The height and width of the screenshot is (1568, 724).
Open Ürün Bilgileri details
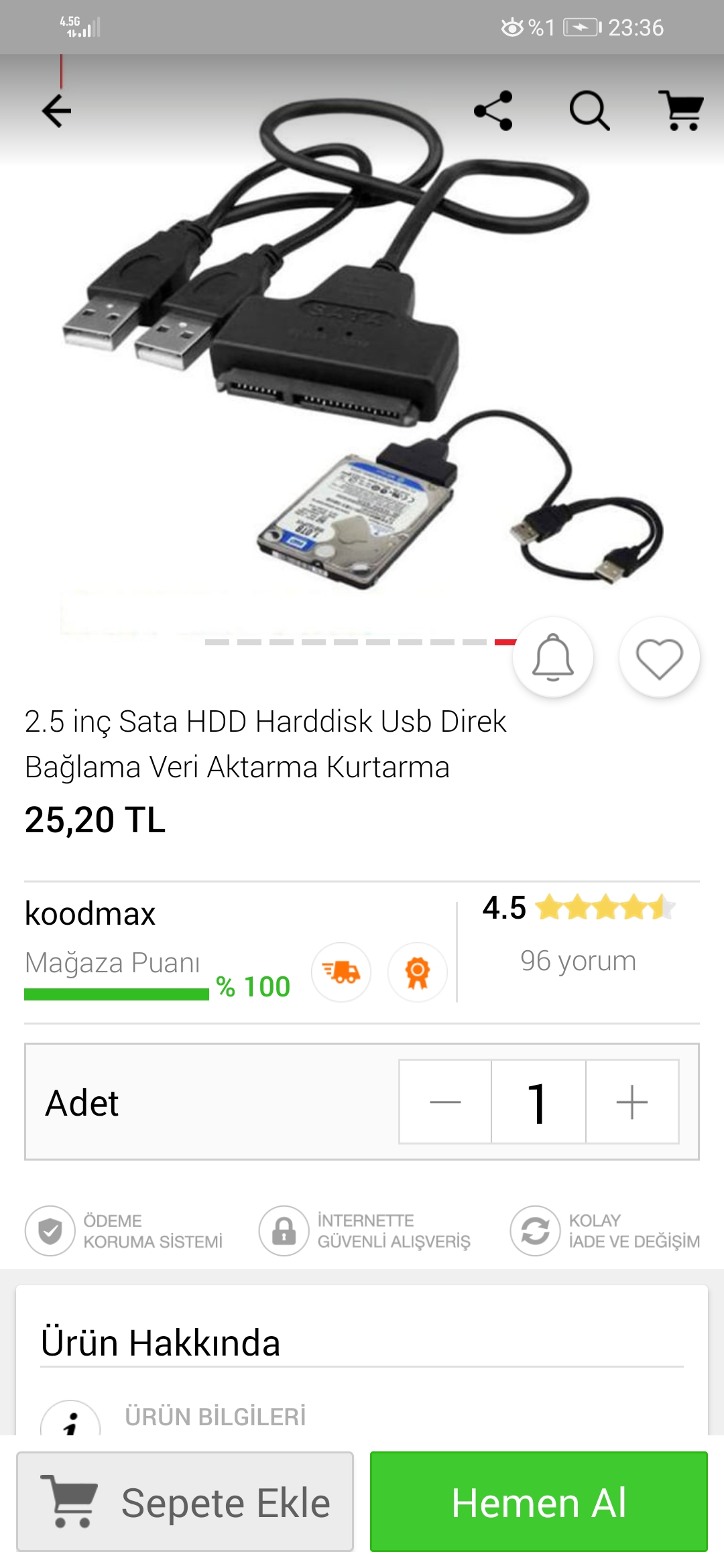tap(215, 1417)
